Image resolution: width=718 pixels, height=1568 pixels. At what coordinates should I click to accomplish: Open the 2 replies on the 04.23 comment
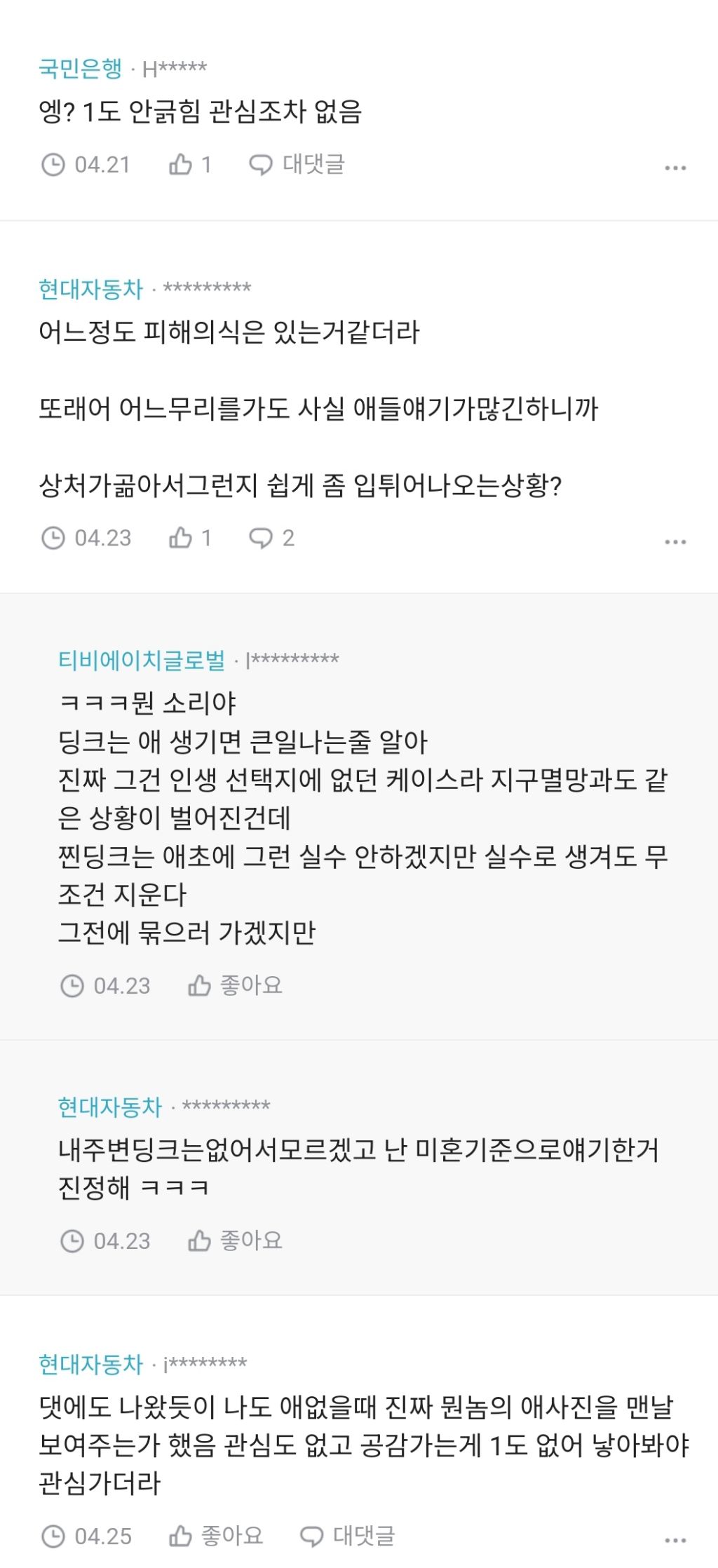click(272, 538)
